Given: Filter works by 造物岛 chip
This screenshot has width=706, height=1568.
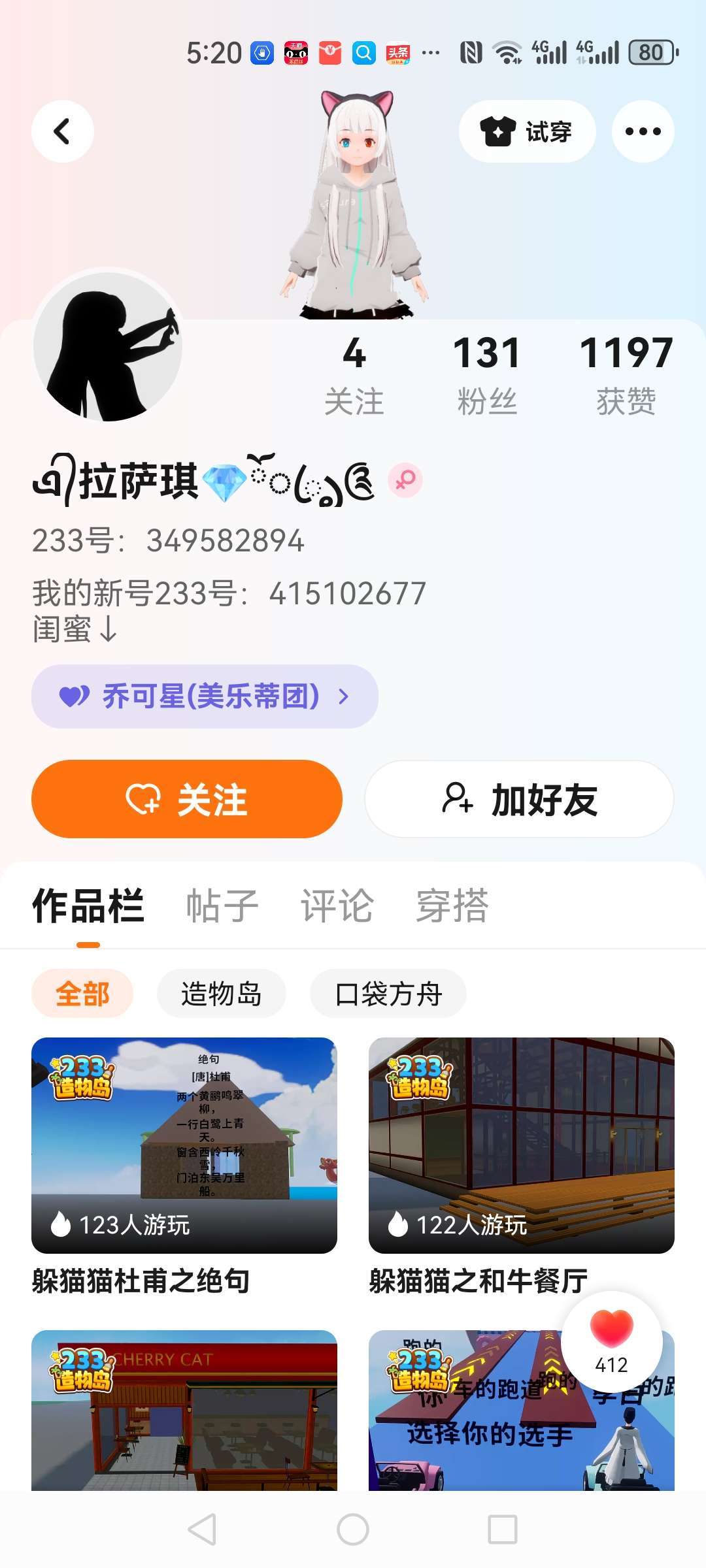Looking at the screenshot, I should [221, 994].
